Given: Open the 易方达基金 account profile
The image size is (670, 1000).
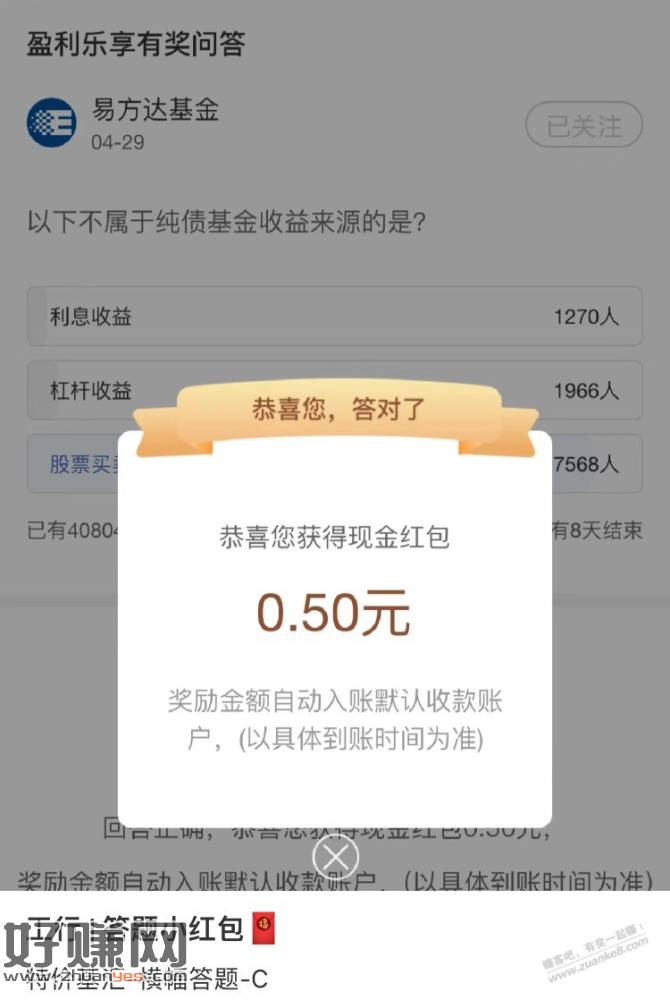Looking at the screenshot, I should 154,109.
